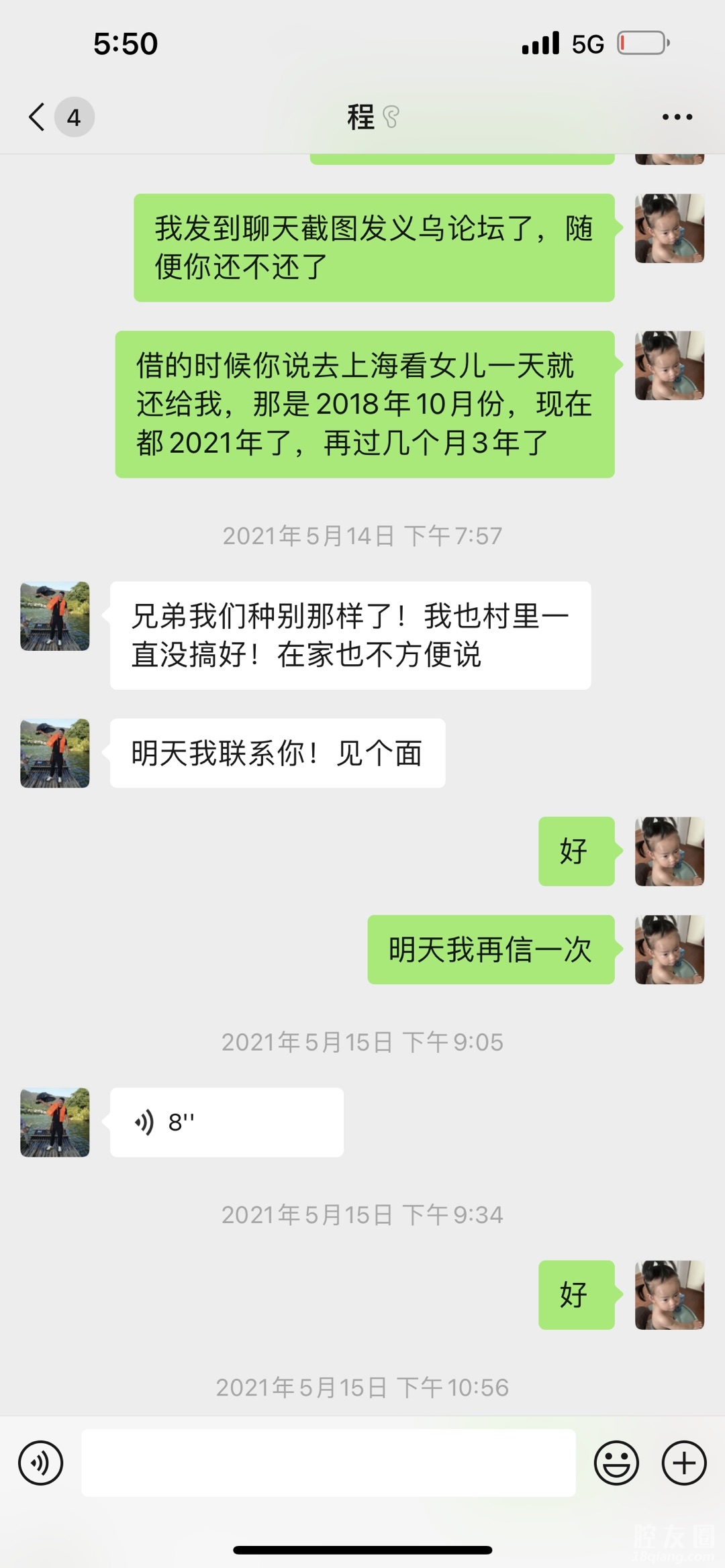Focus the message text field
Image resolution: width=725 pixels, height=1568 pixels.
(x=328, y=1463)
